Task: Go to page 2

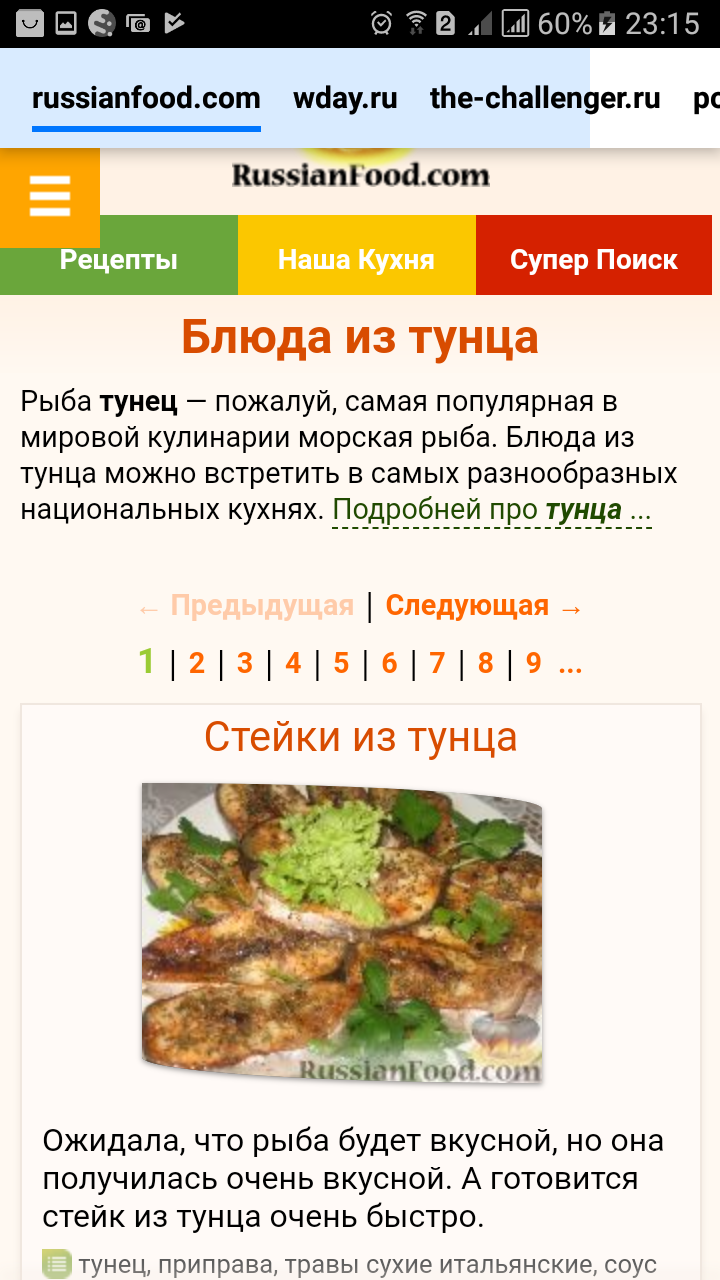Action: 197,663
